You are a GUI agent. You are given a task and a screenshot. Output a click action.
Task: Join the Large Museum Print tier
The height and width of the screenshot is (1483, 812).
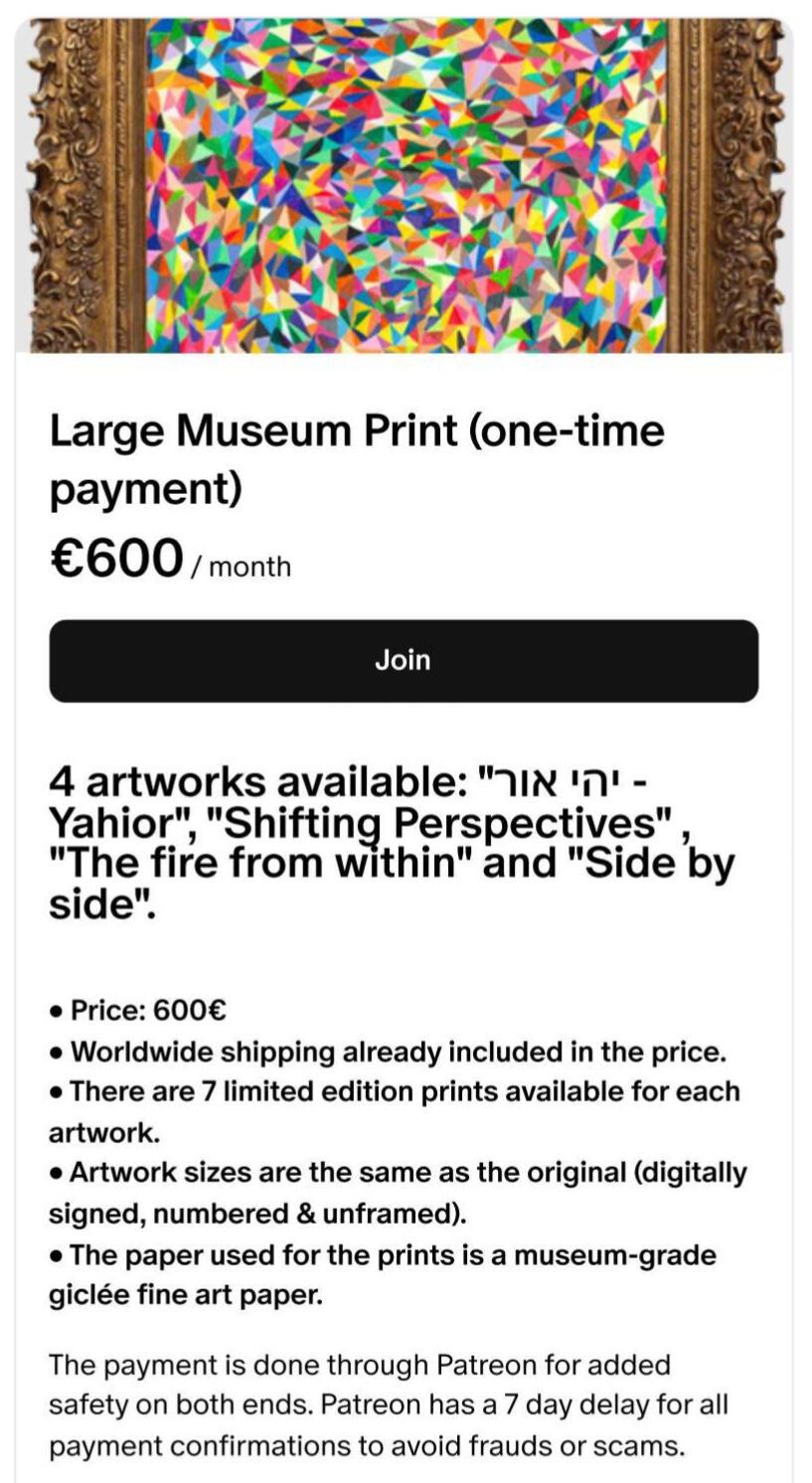pyautogui.click(x=404, y=661)
